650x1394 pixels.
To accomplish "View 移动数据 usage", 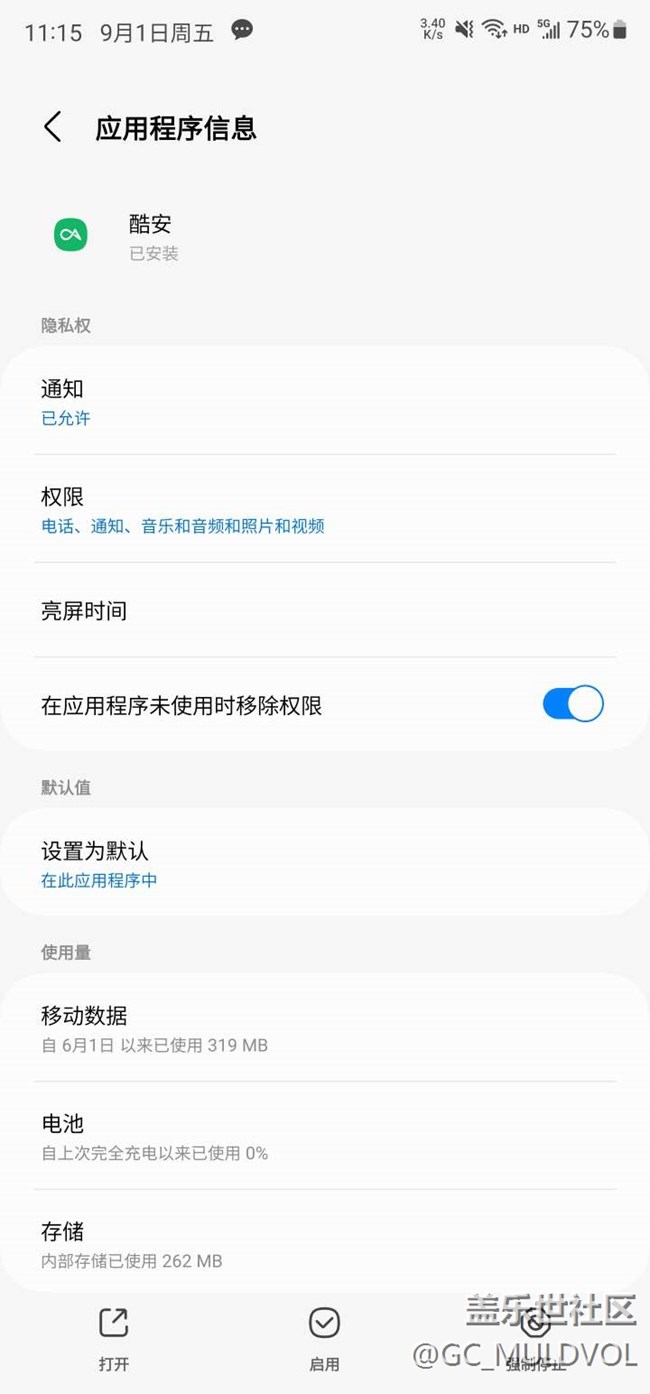I will tap(325, 1029).
